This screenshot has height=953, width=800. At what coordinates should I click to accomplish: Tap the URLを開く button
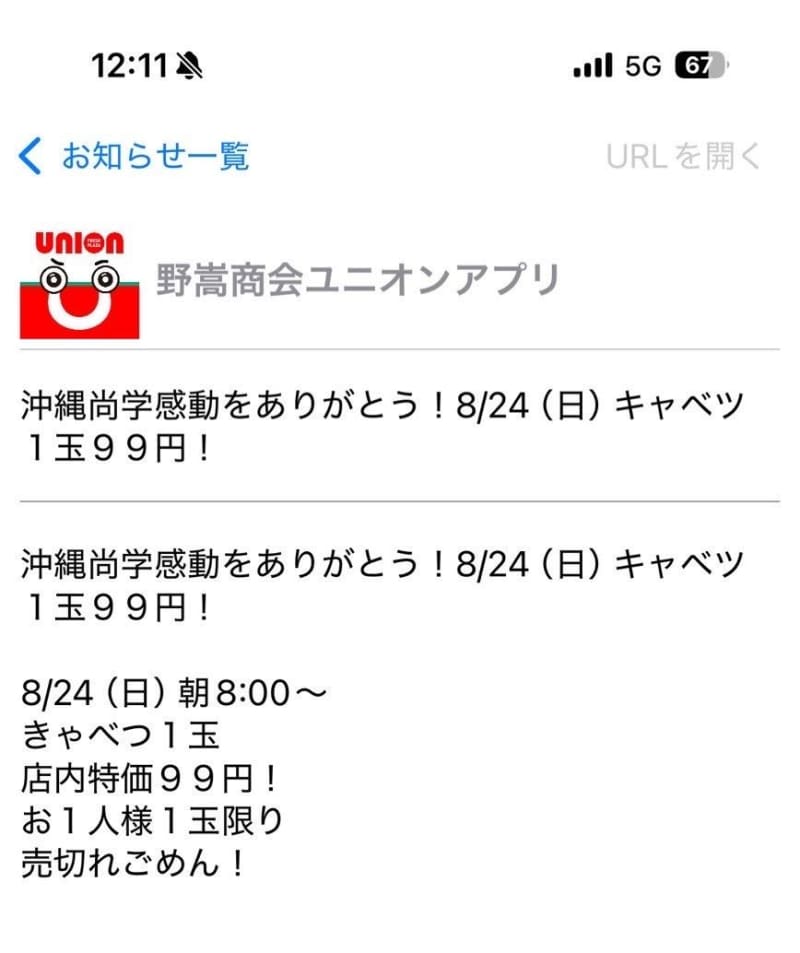point(683,157)
